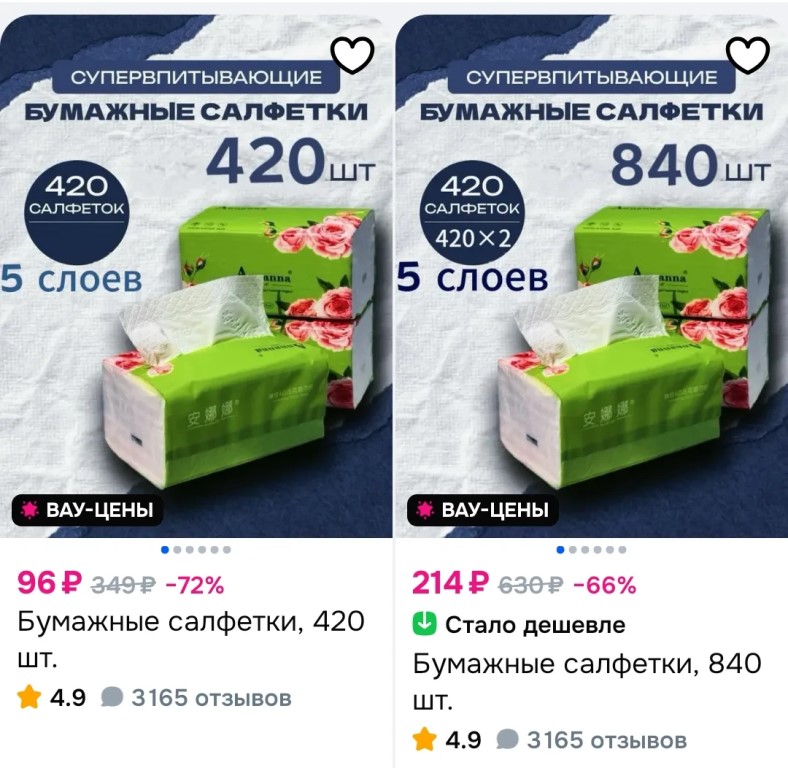Open the Бумажные салфетки, 840 шт. product card
Image resolution: width=788 pixels, height=768 pixels.
(587, 680)
